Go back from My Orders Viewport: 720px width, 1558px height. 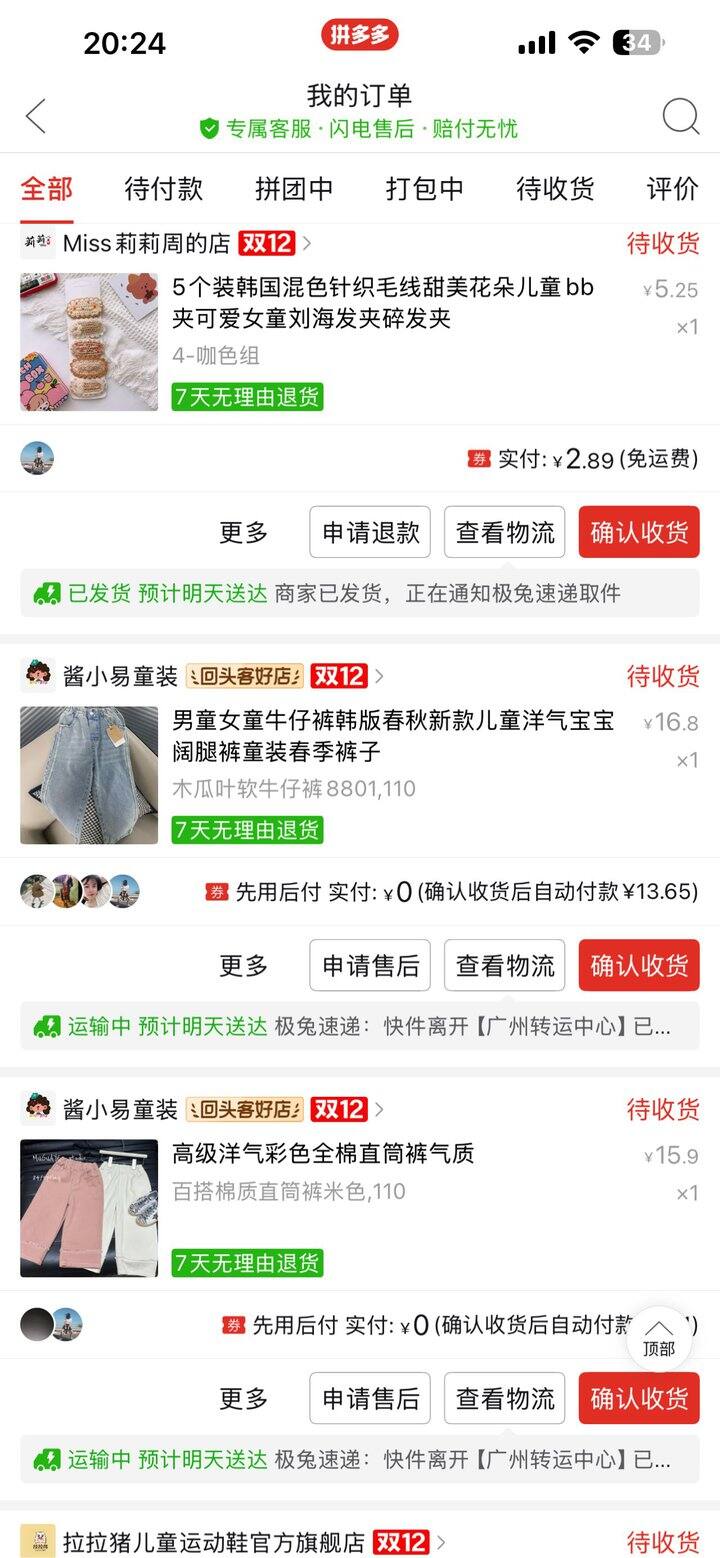[x=36, y=116]
